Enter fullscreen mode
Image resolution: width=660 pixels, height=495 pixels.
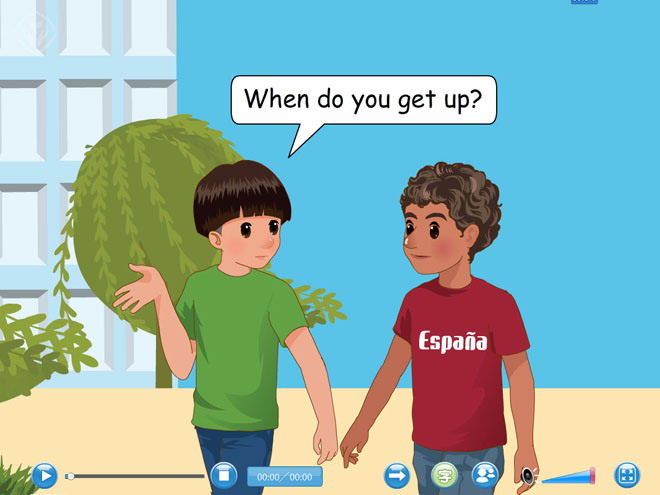626,475
